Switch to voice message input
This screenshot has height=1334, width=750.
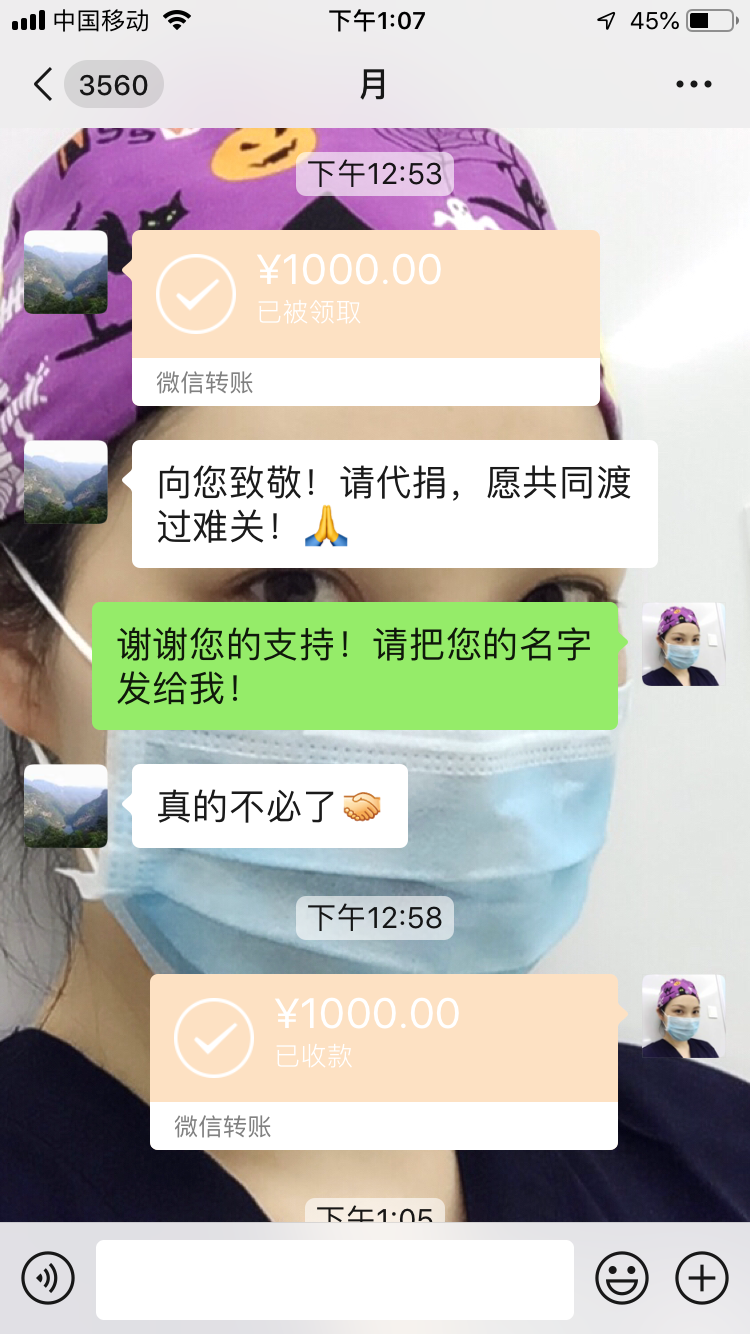[48, 1278]
